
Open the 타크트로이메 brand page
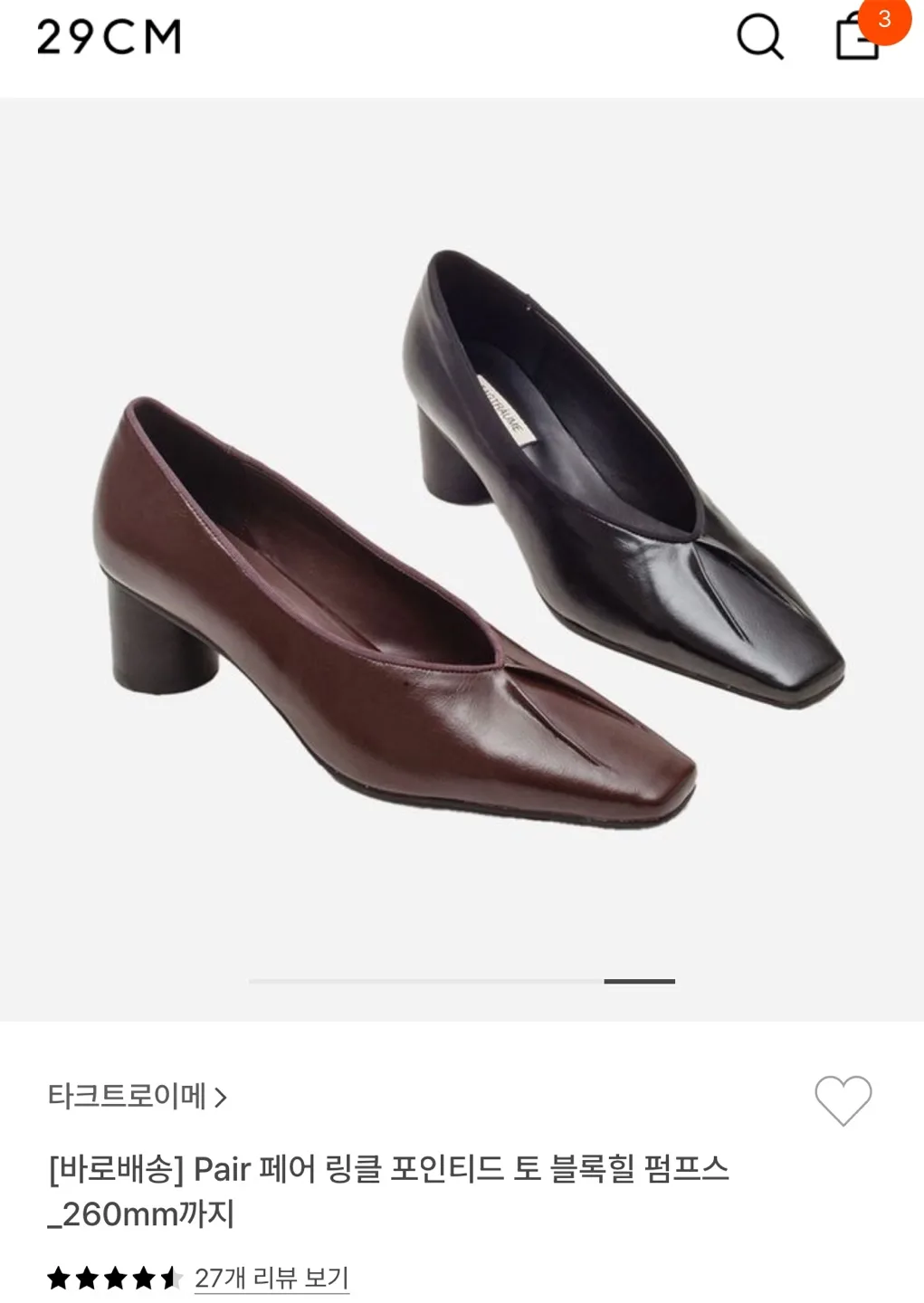coord(137,1097)
